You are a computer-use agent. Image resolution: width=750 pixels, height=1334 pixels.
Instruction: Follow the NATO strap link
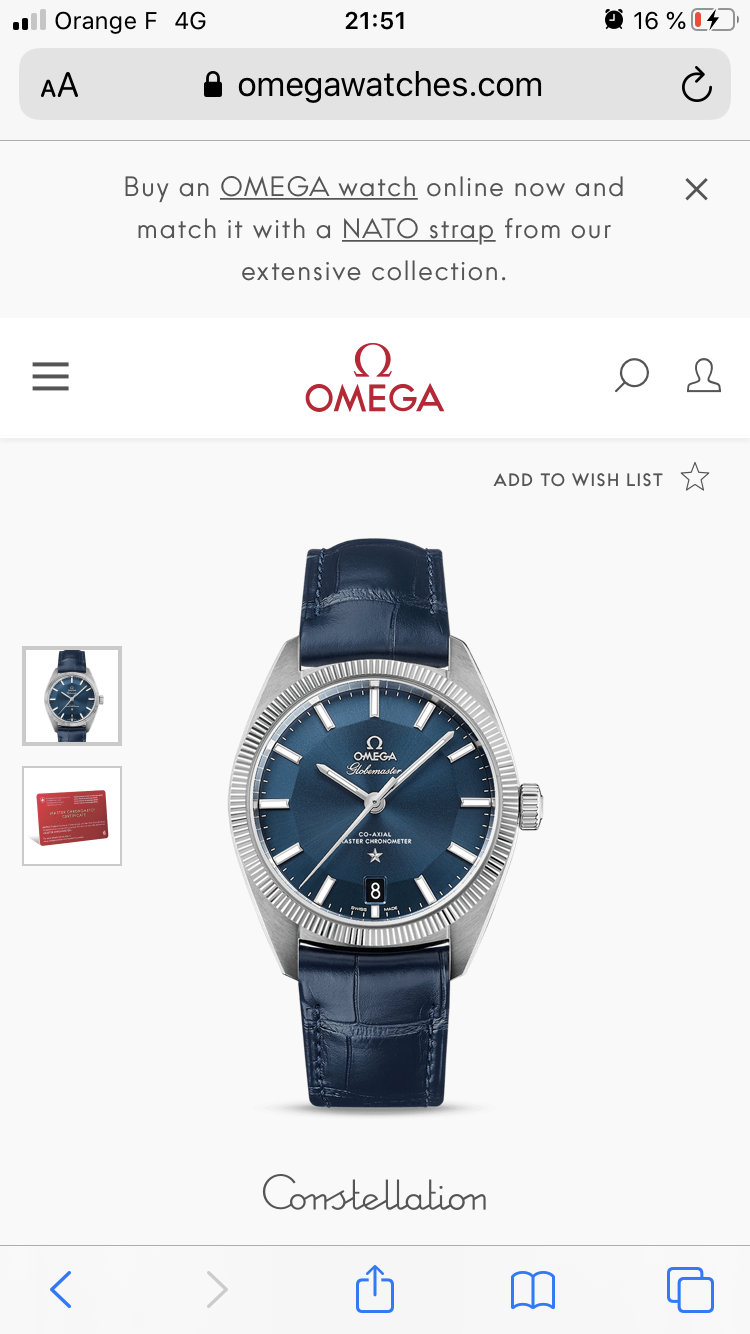coord(418,230)
